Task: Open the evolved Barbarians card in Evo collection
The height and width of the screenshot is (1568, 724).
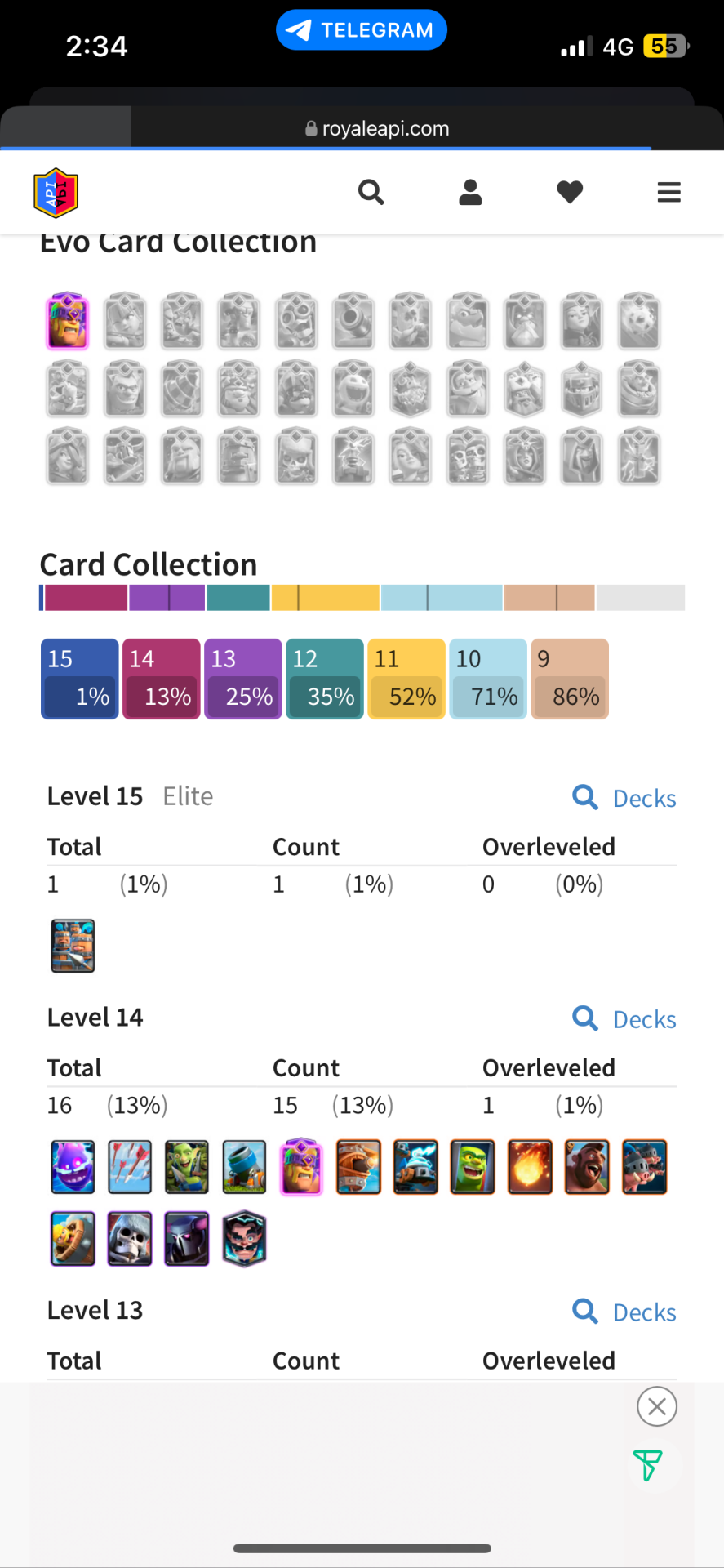Action: (x=68, y=321)
